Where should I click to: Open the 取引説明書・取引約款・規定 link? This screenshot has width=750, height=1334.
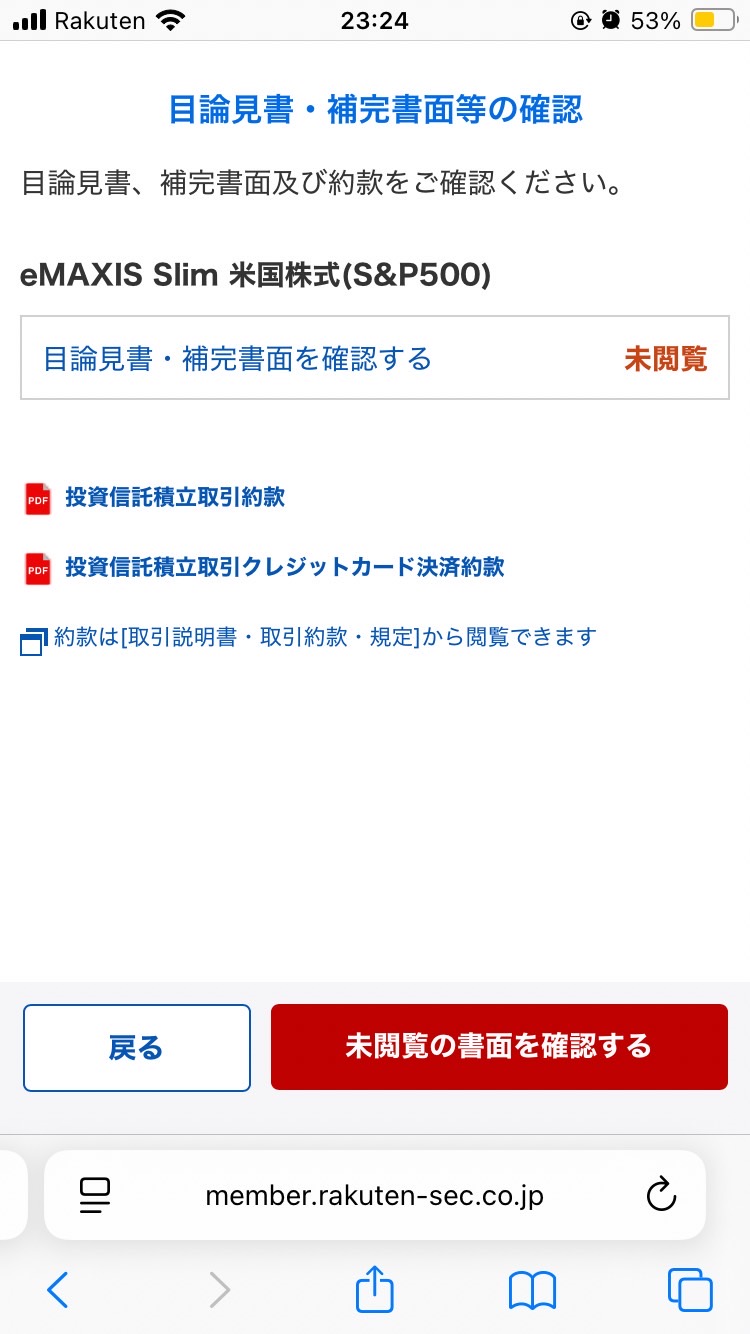click(x=309, y=637)
